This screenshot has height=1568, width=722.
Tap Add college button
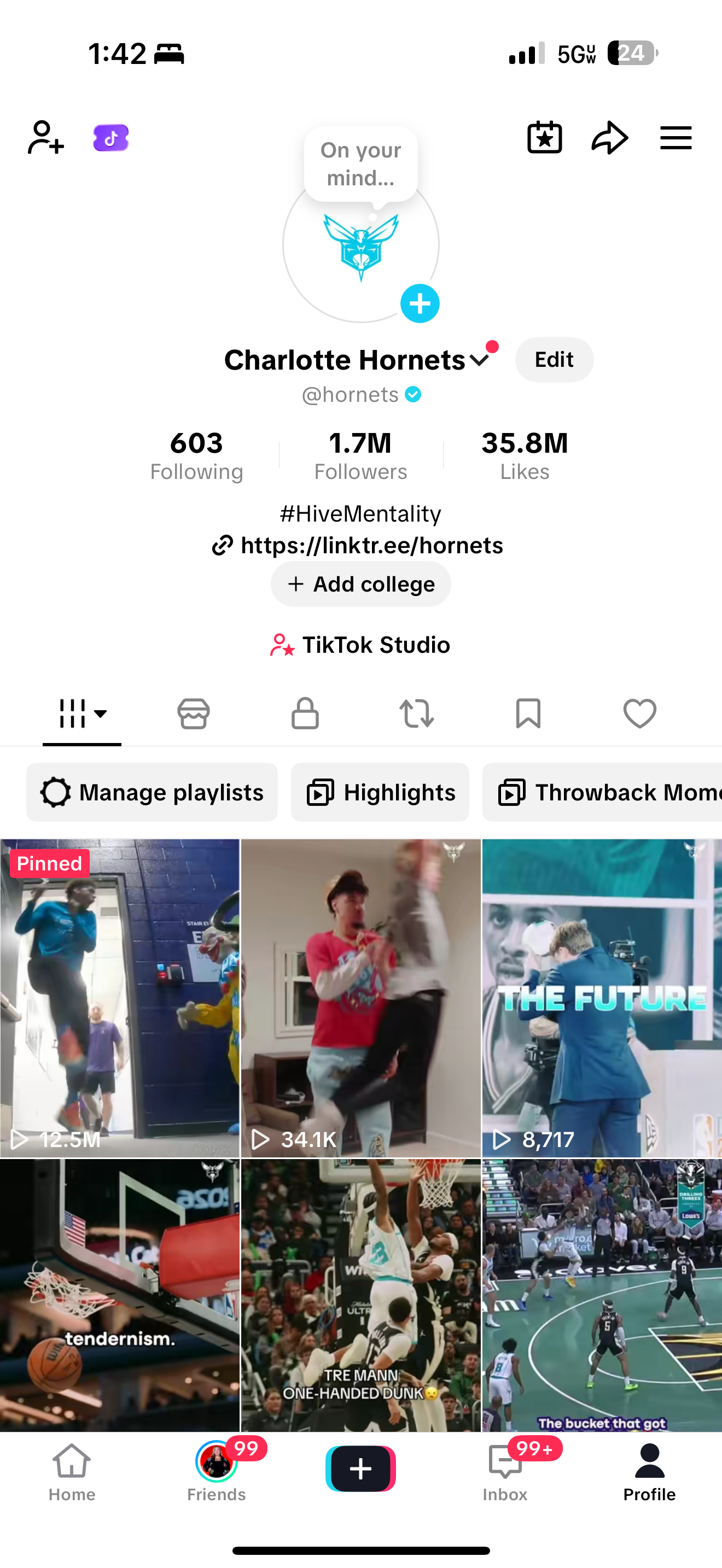point(361,584)
